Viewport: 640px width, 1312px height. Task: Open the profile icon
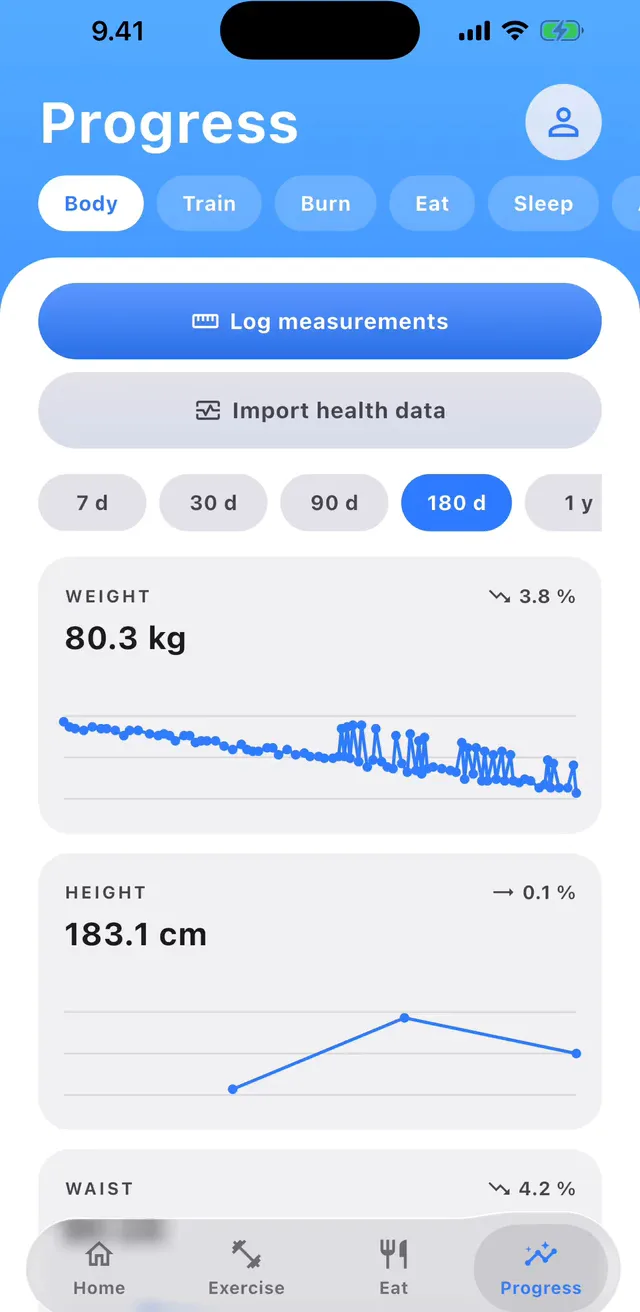pos(563,123)
